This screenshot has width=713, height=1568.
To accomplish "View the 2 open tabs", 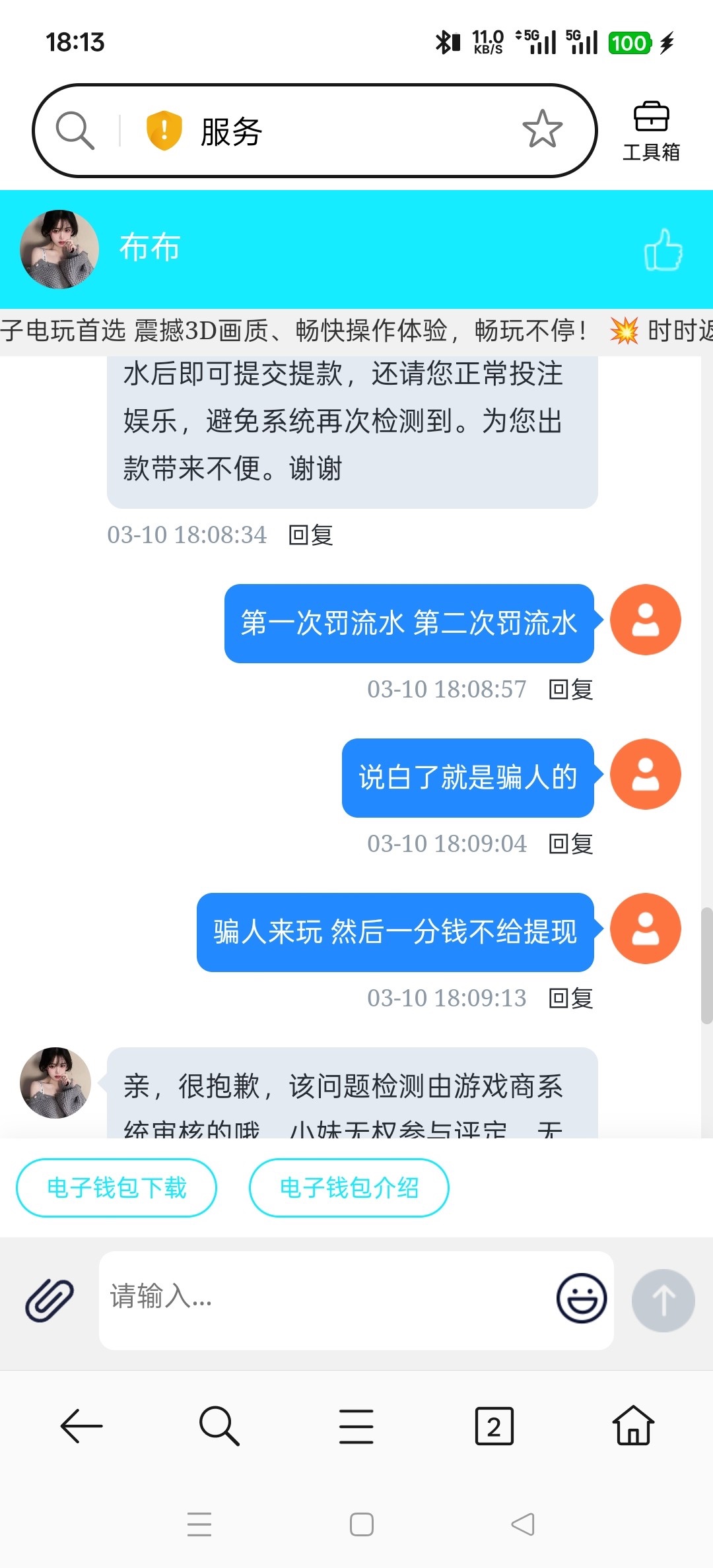I will tap(494, 1425).
